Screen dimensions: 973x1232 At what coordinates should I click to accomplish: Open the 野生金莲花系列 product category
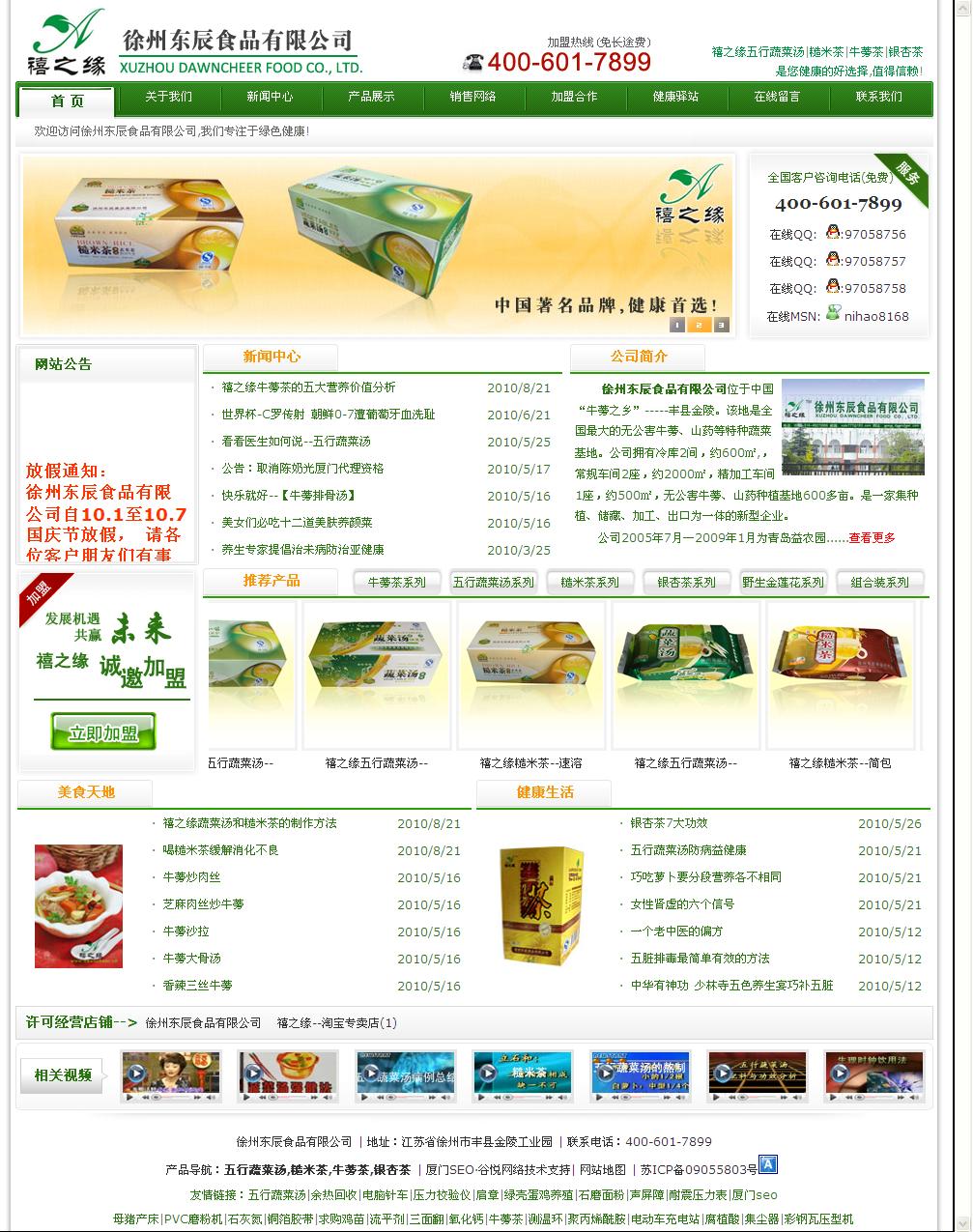tap(783, 582)
